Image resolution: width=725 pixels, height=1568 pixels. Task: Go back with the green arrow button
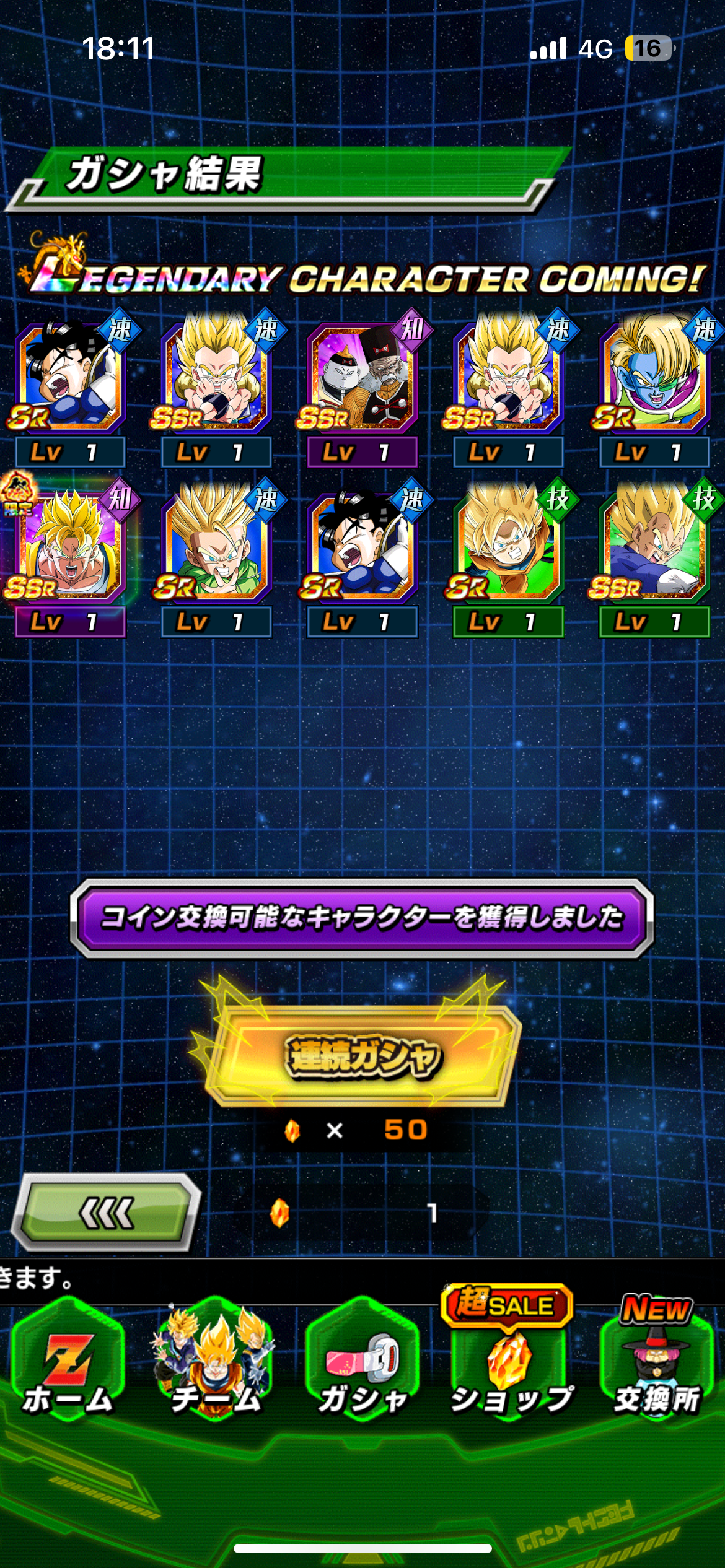pos(106,1213)
